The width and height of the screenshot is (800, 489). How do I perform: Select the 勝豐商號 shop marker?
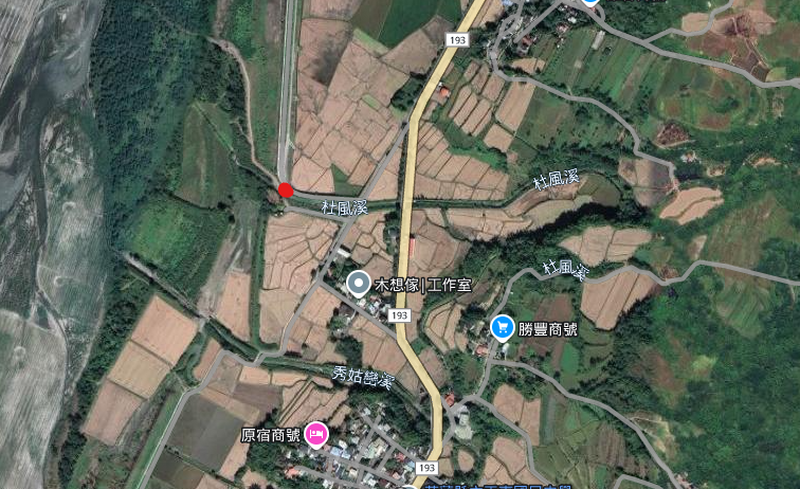(x=502, y=326)
